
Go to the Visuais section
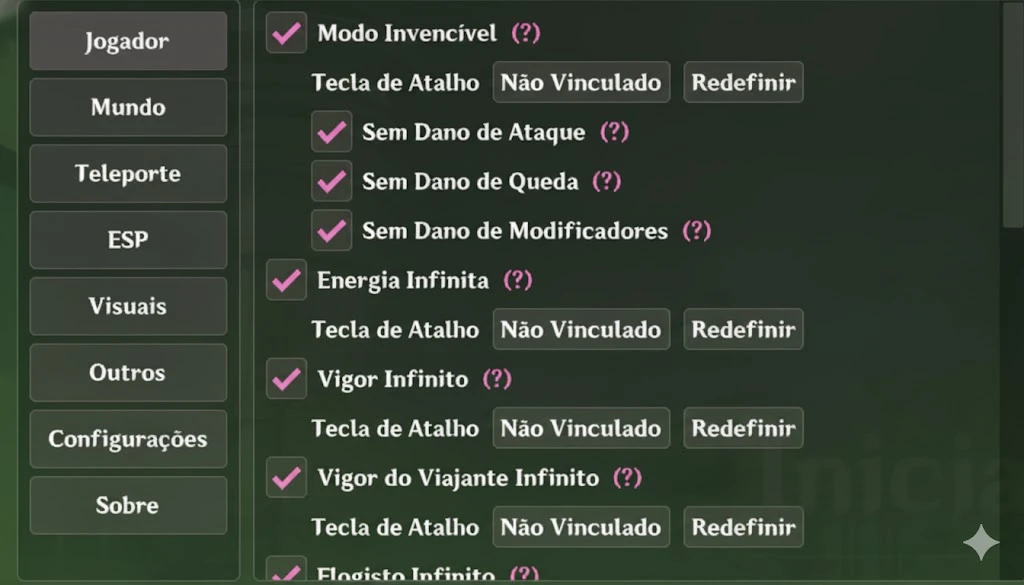coord(128,306)
